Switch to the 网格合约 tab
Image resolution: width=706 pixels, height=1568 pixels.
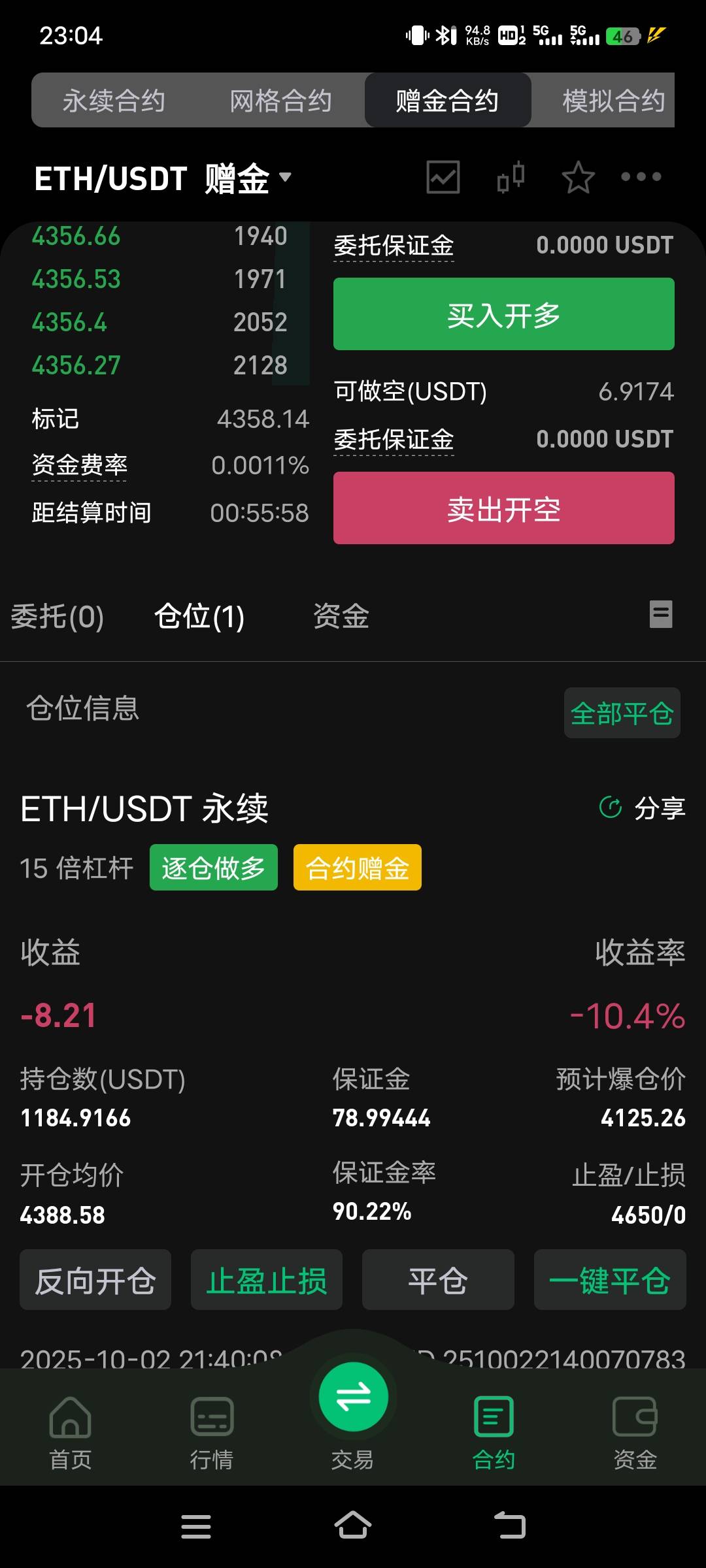coord(280,101)
